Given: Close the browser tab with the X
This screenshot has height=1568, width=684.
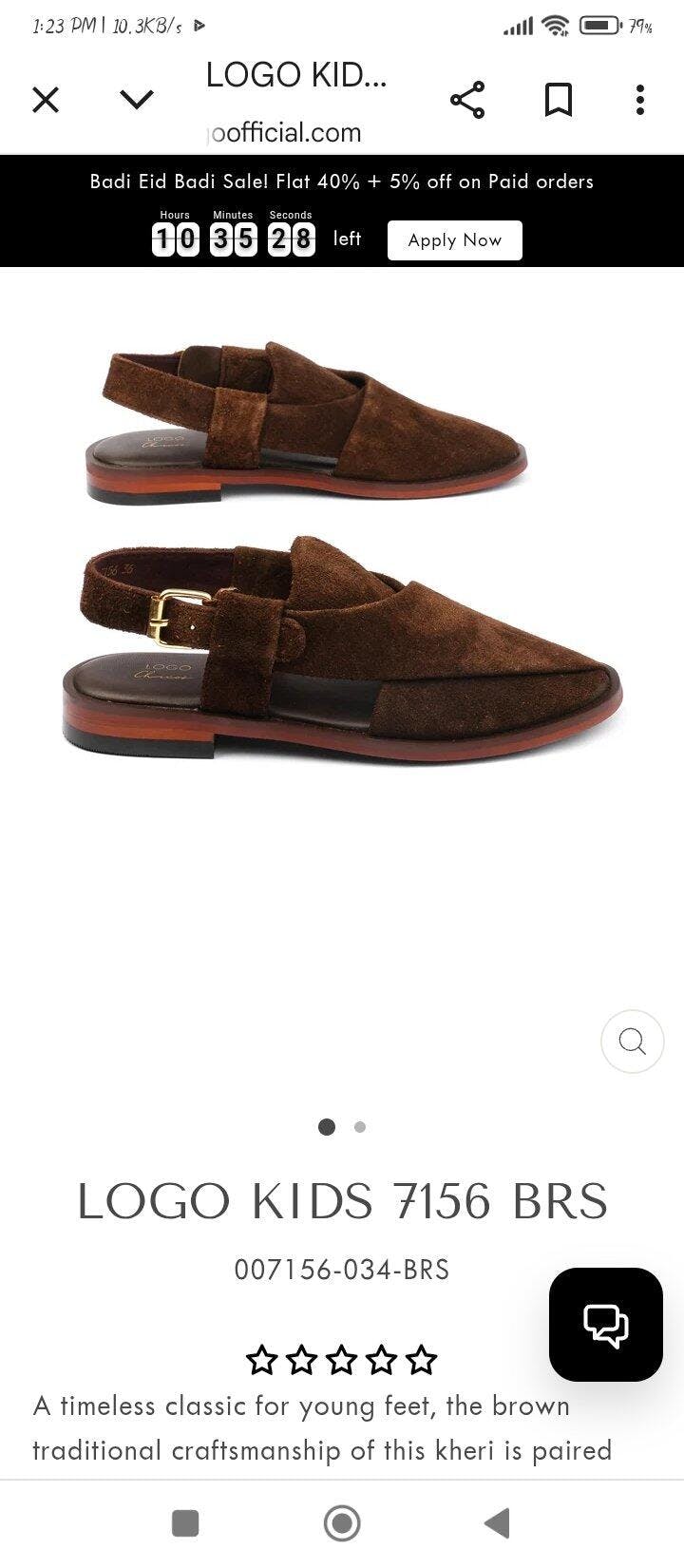Looking at the screenshot, I should (46, 100).
